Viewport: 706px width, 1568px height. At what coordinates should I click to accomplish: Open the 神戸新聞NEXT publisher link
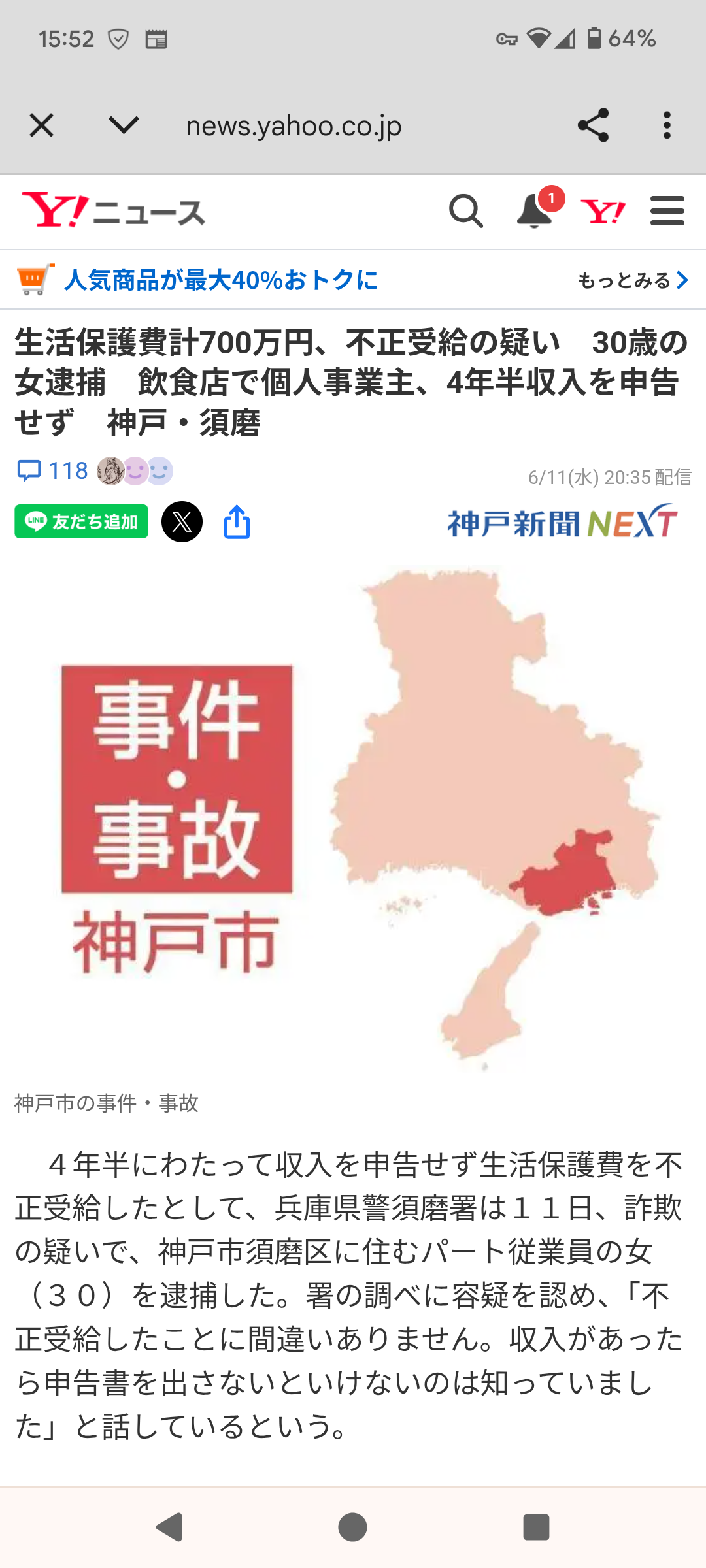[562, 523]
